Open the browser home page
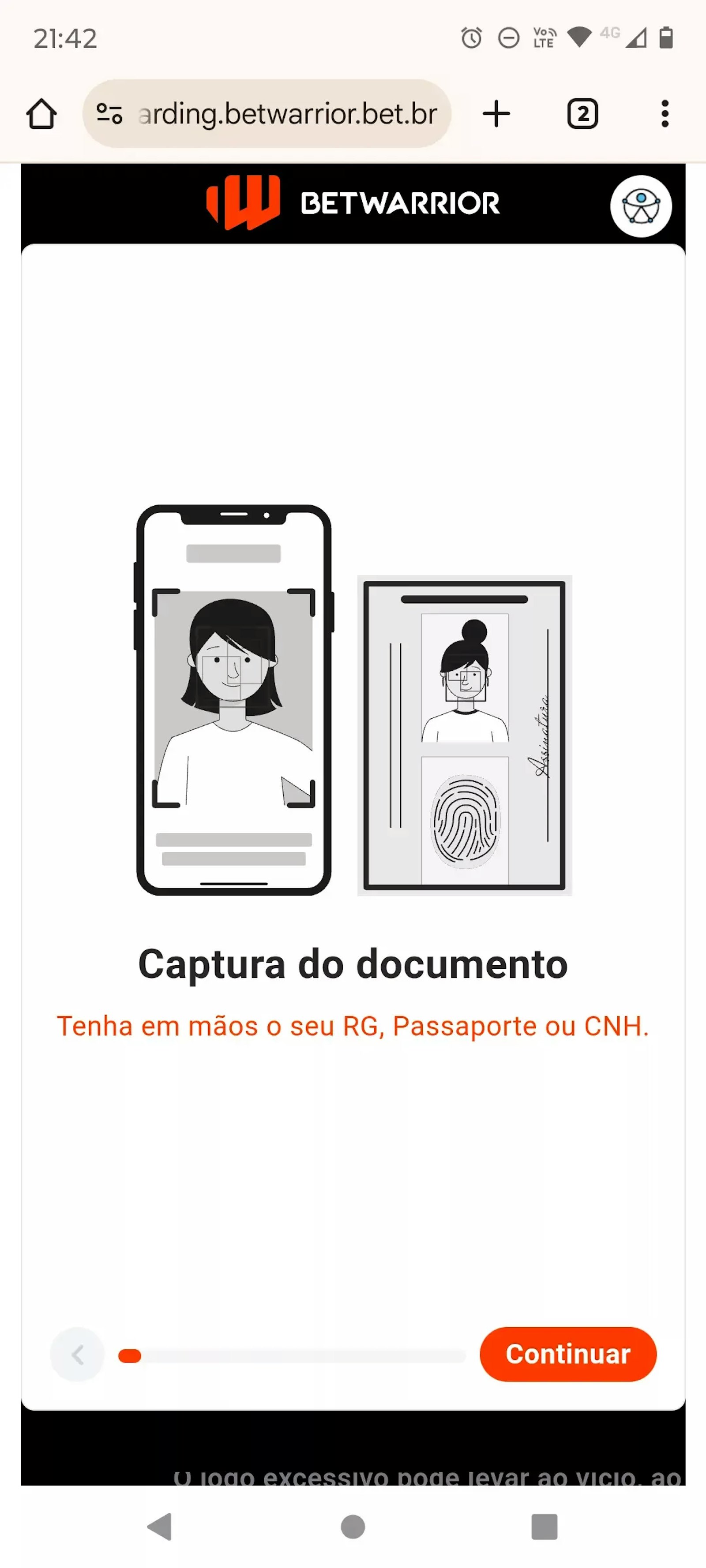The height and width of the screenshot is (1568, 706). click(41, 114)
